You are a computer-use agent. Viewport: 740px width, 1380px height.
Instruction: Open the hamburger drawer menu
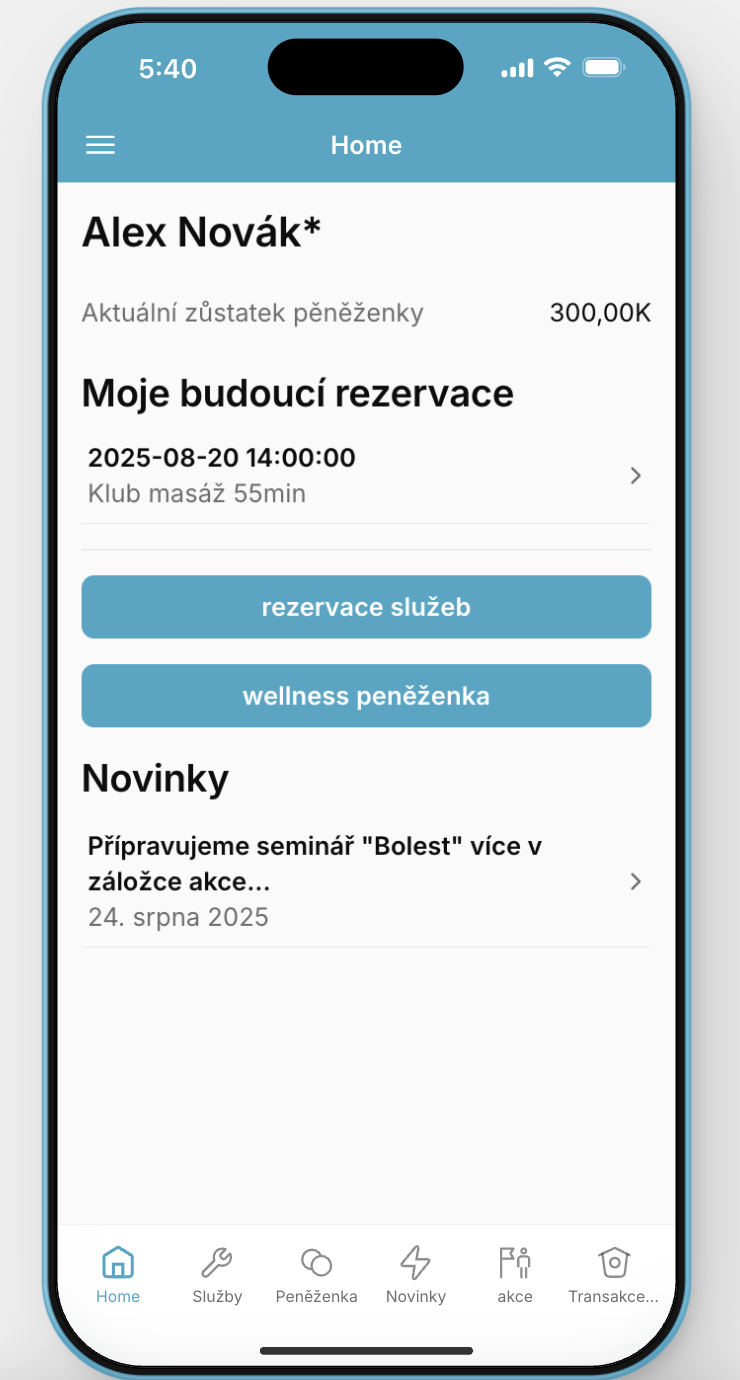coord(101,146)
